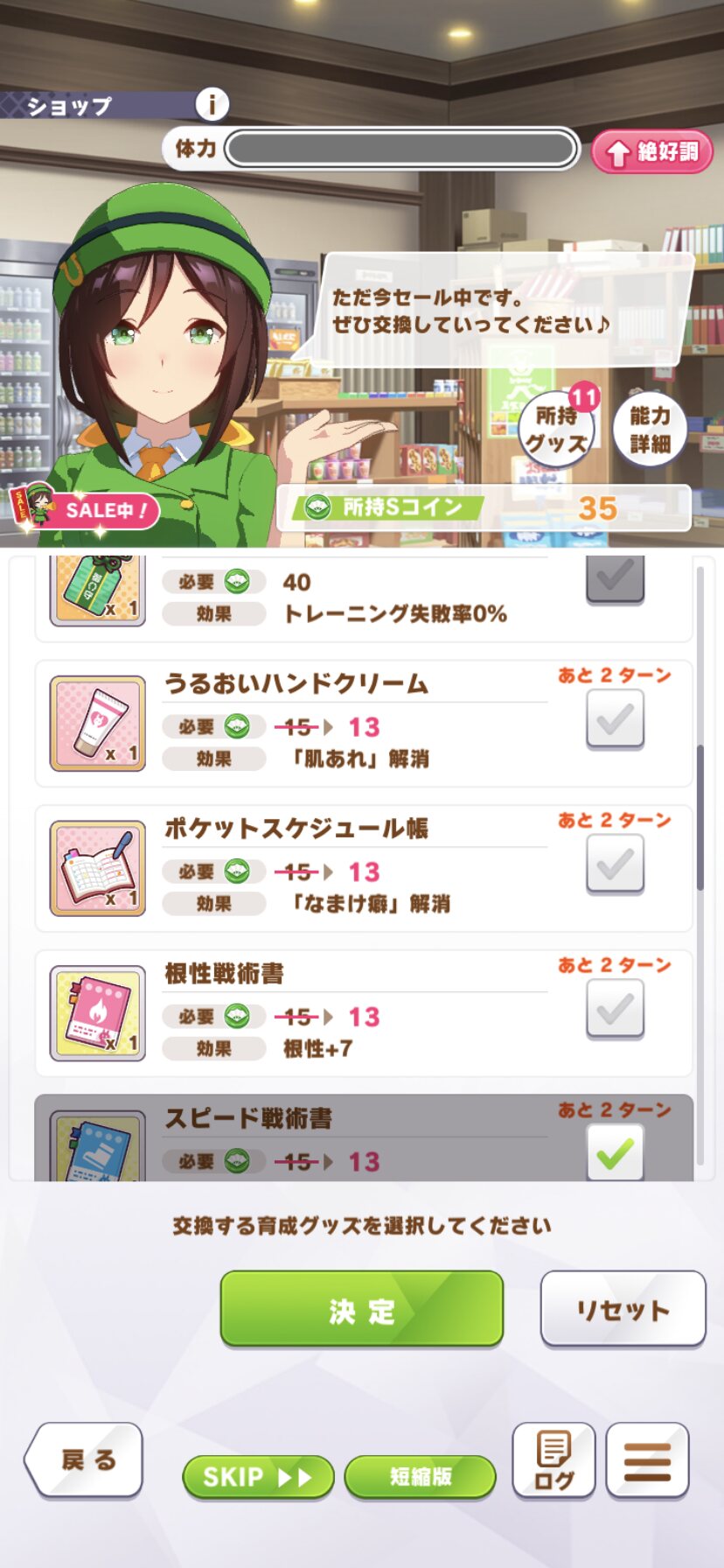Tap the 絶好調 condition badge
Viewport: 724px width, 1568px height.
652,152
